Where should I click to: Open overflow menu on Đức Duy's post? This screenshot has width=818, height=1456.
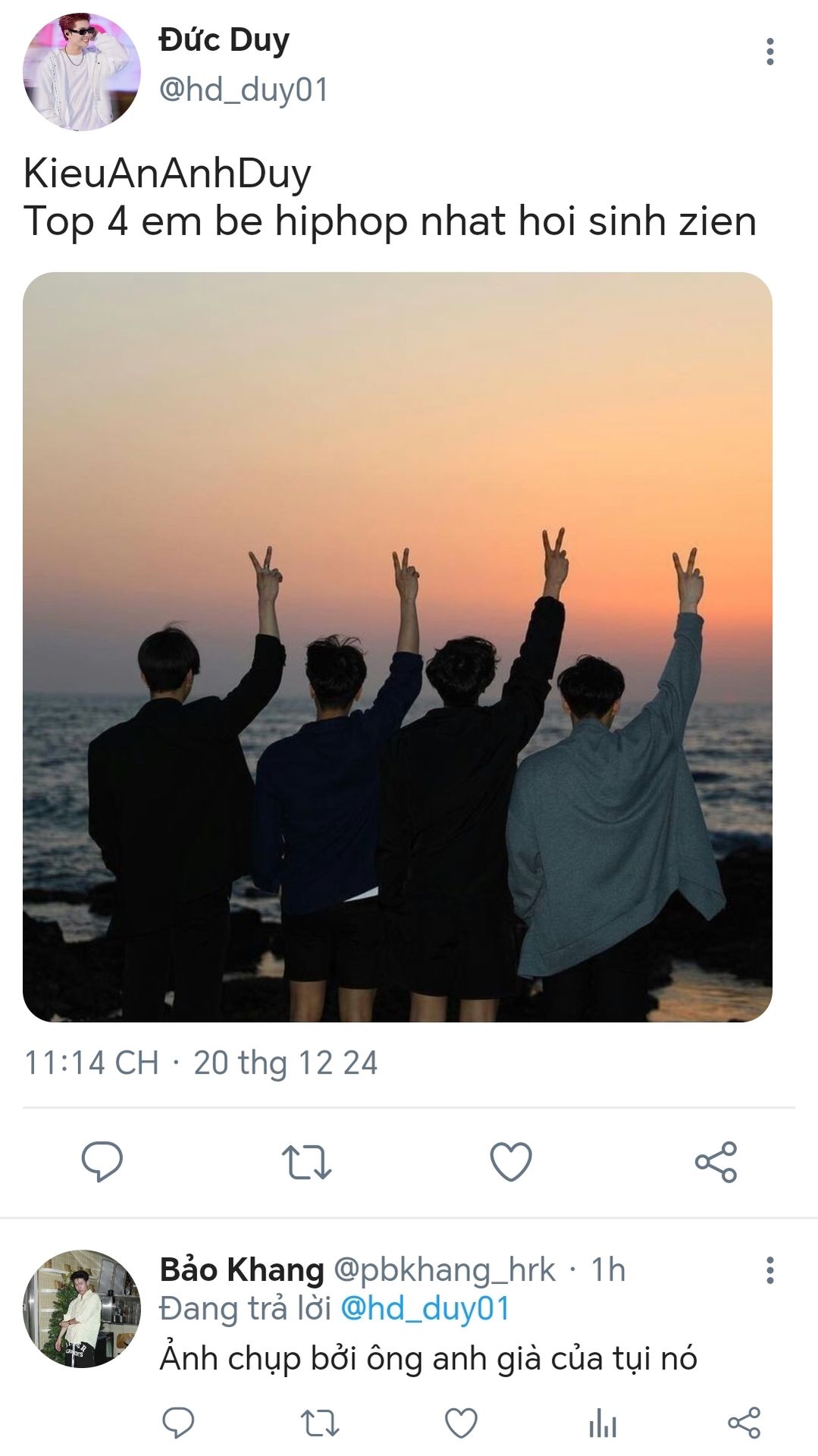[769, 52]
